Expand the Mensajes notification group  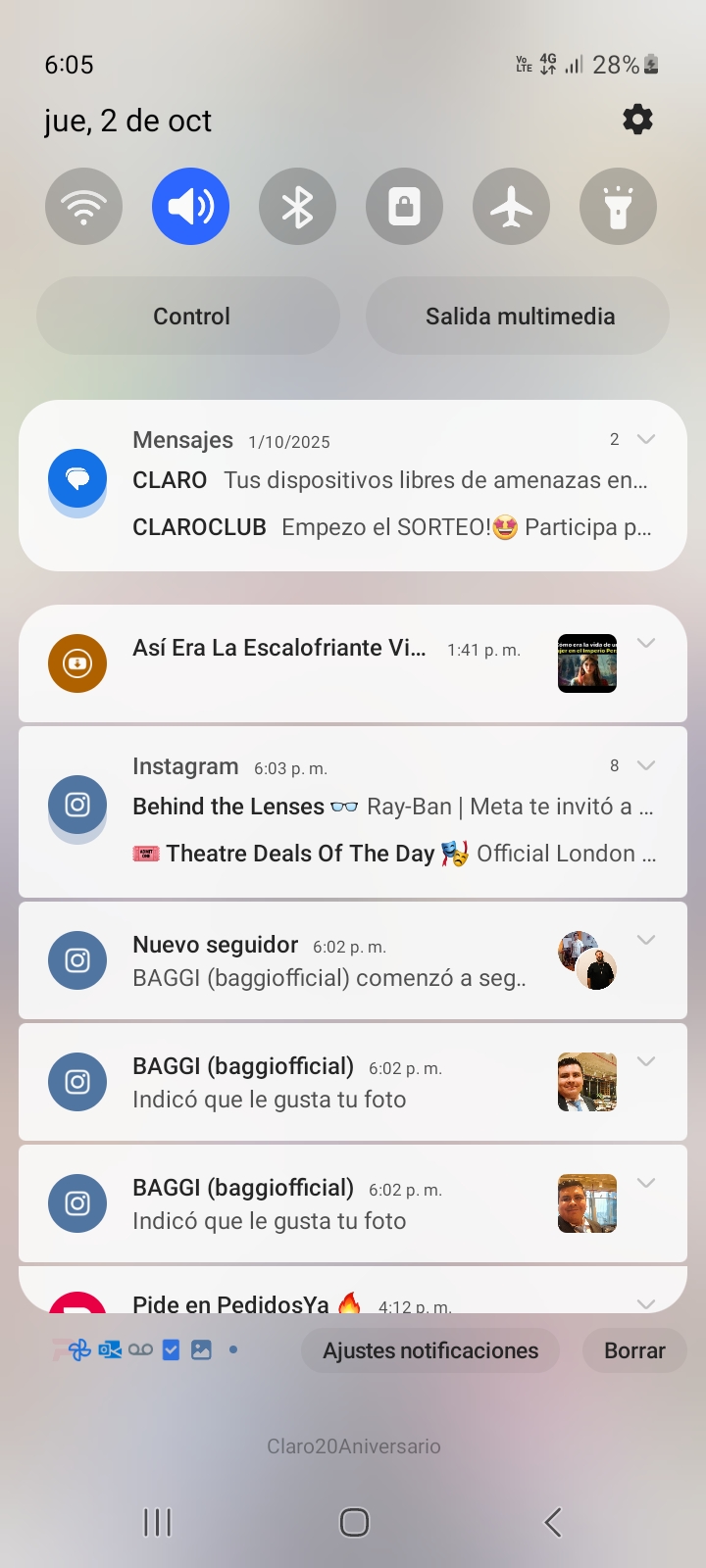point(645,439)
